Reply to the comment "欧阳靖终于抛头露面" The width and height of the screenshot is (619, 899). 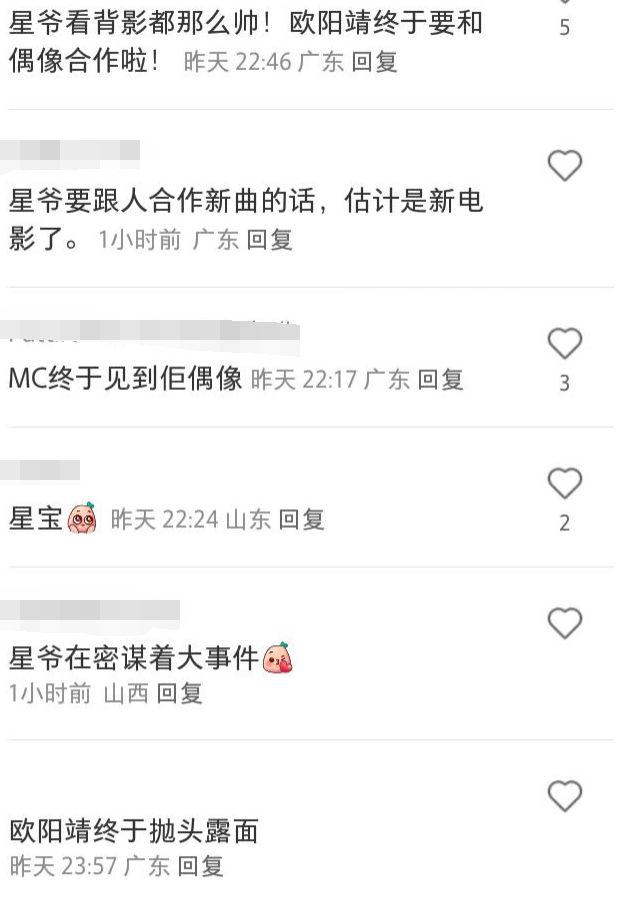200,866
